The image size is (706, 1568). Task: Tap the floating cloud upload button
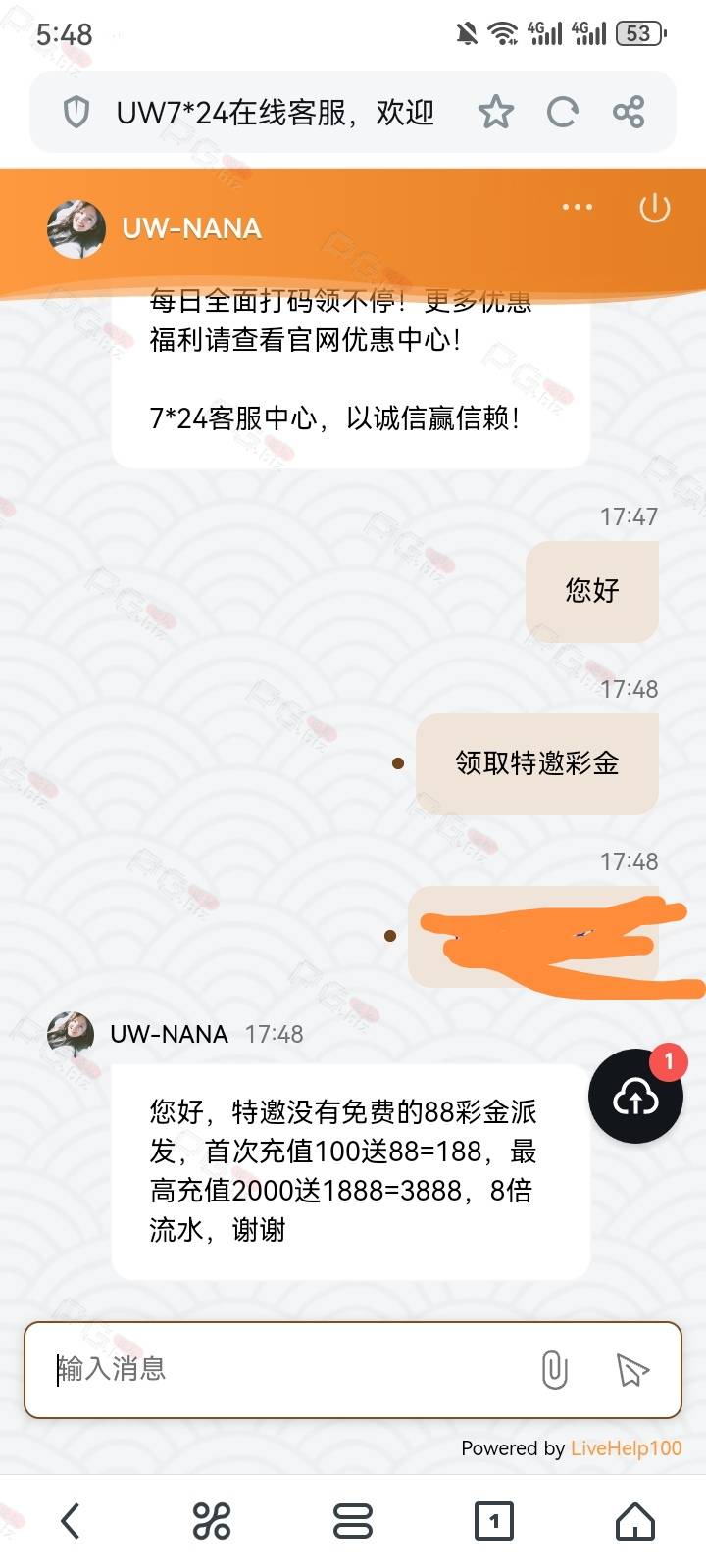point(635,1096)
